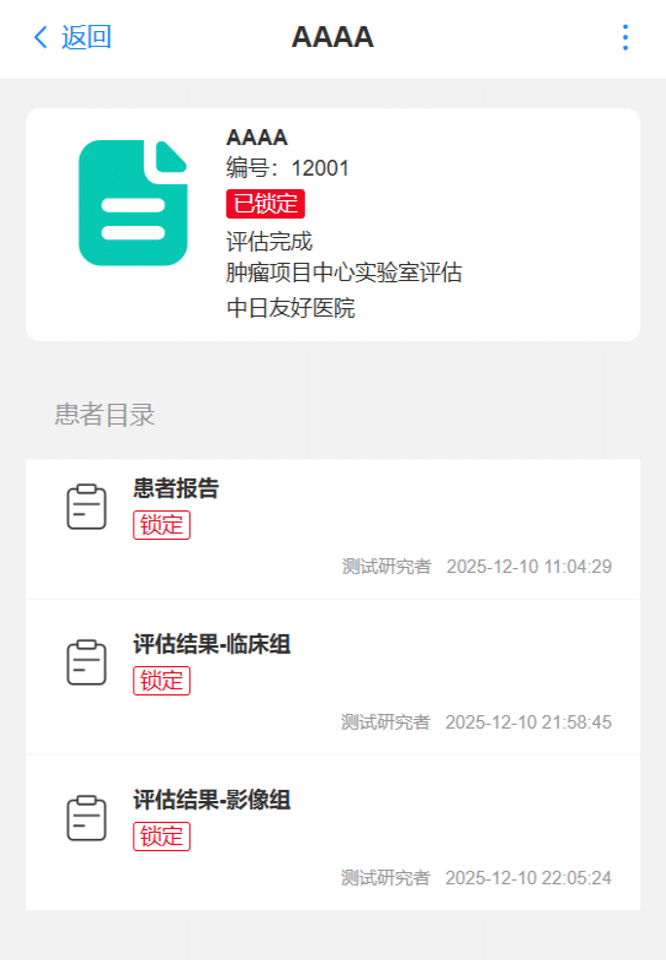
Task: Open the 评估结果-临床组 entry
Action: click(x=333, y=677)
